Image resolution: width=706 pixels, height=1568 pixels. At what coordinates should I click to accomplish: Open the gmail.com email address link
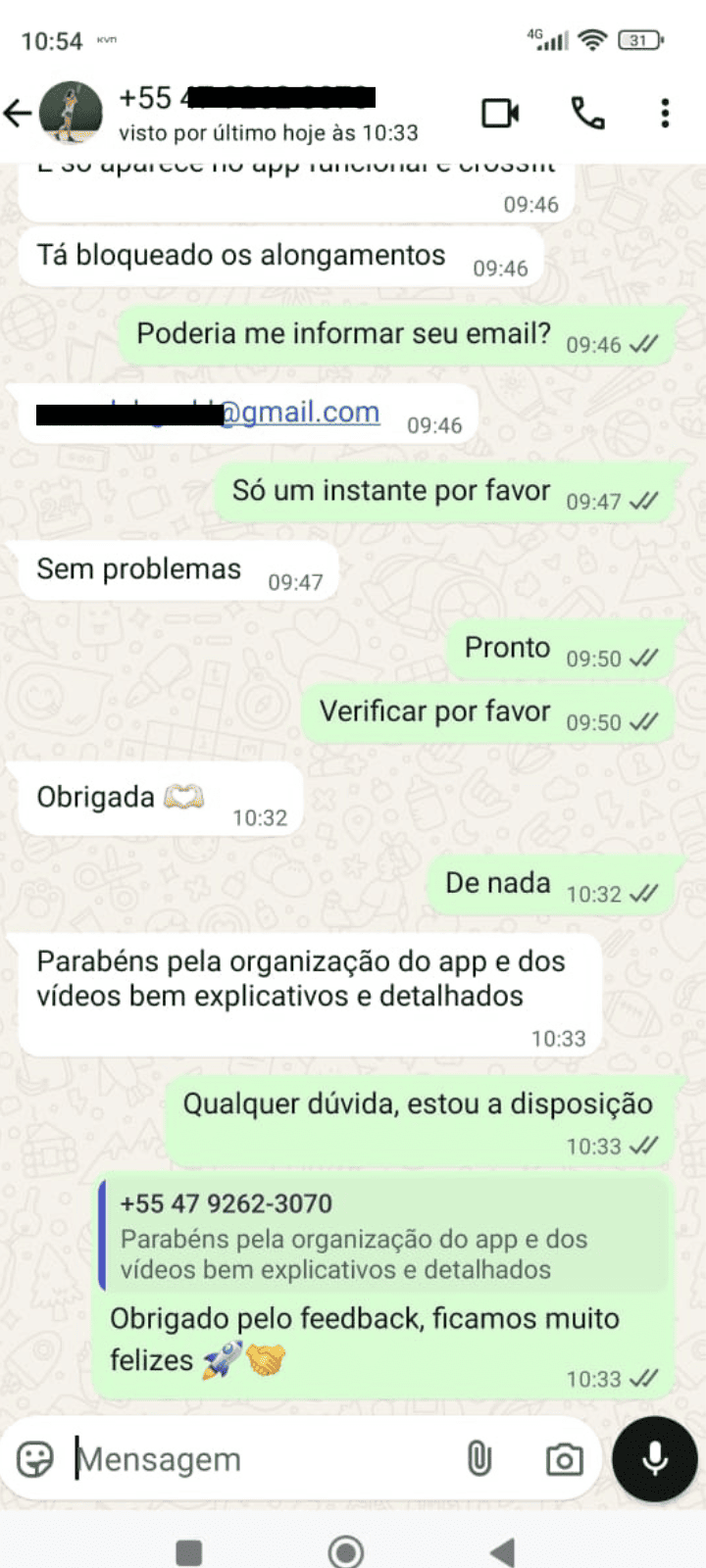pyautogui.click(x=304, y=412)
